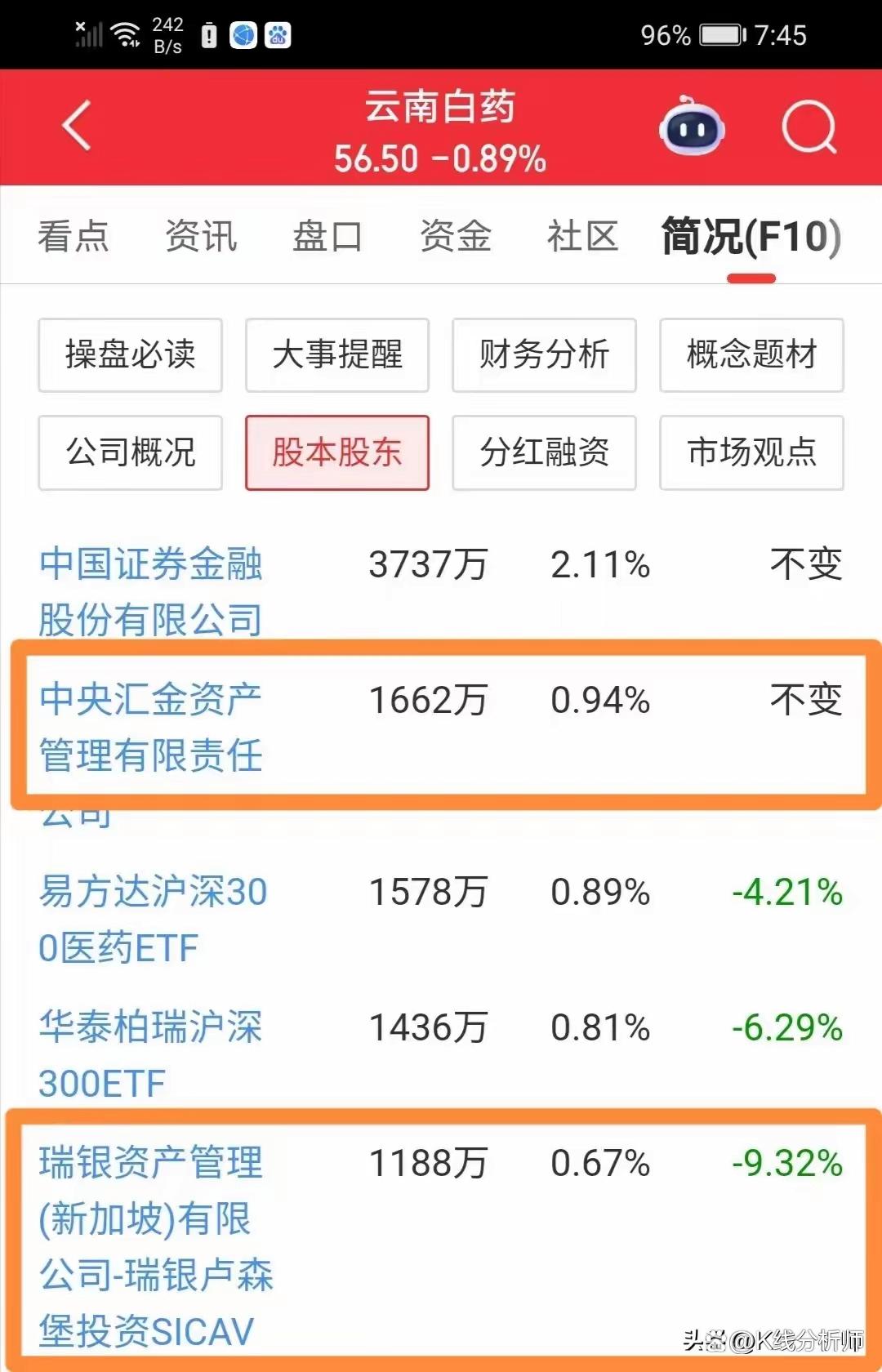Select the 简况(F10) tab
Image resolution: width=882 pixels, height=1372 pixels.
[751, 237]
